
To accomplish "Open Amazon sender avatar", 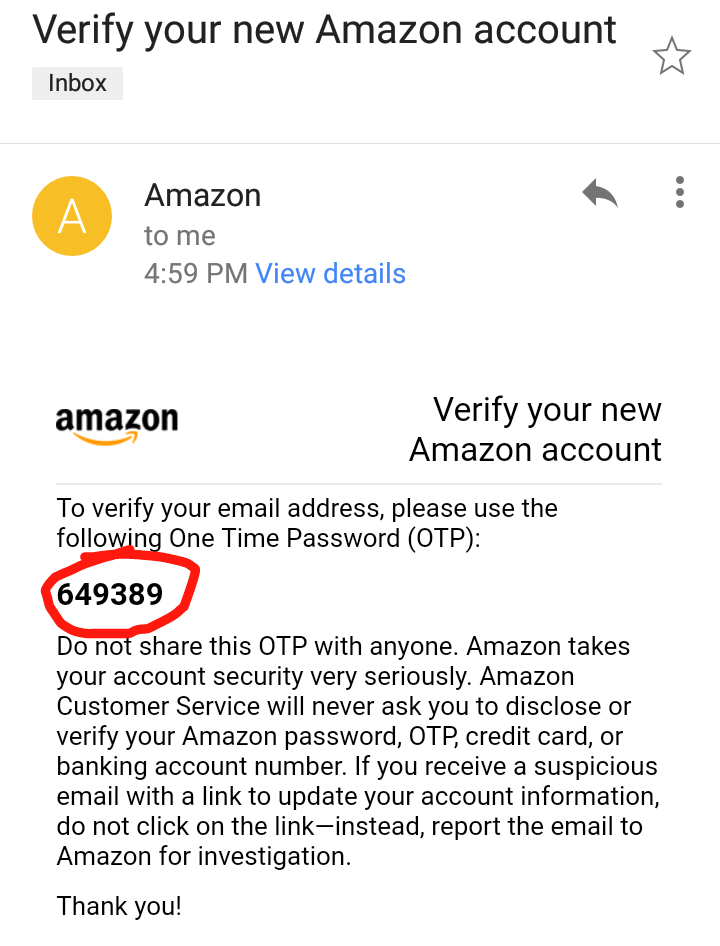I will pos(73,216).
